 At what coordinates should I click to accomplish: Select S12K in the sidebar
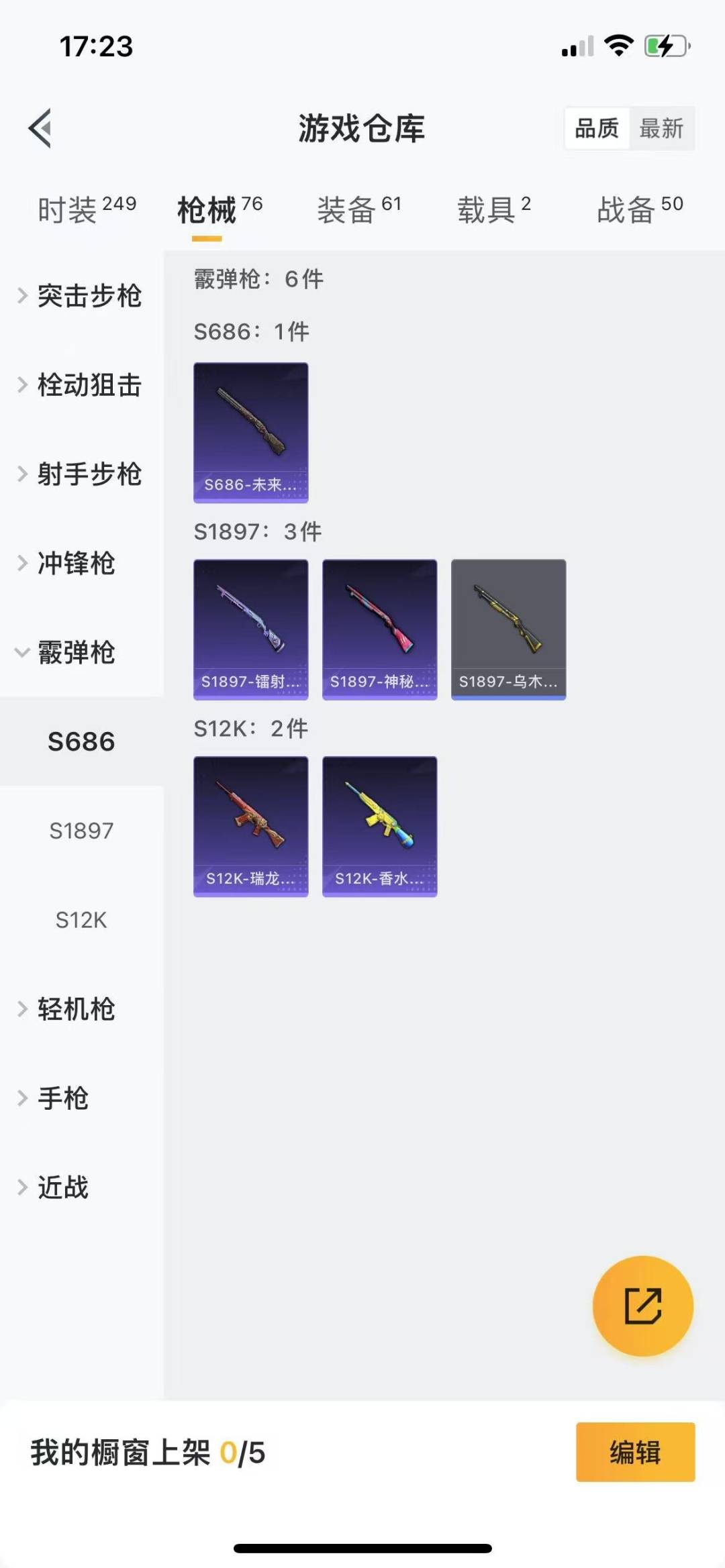coord(81,920)
